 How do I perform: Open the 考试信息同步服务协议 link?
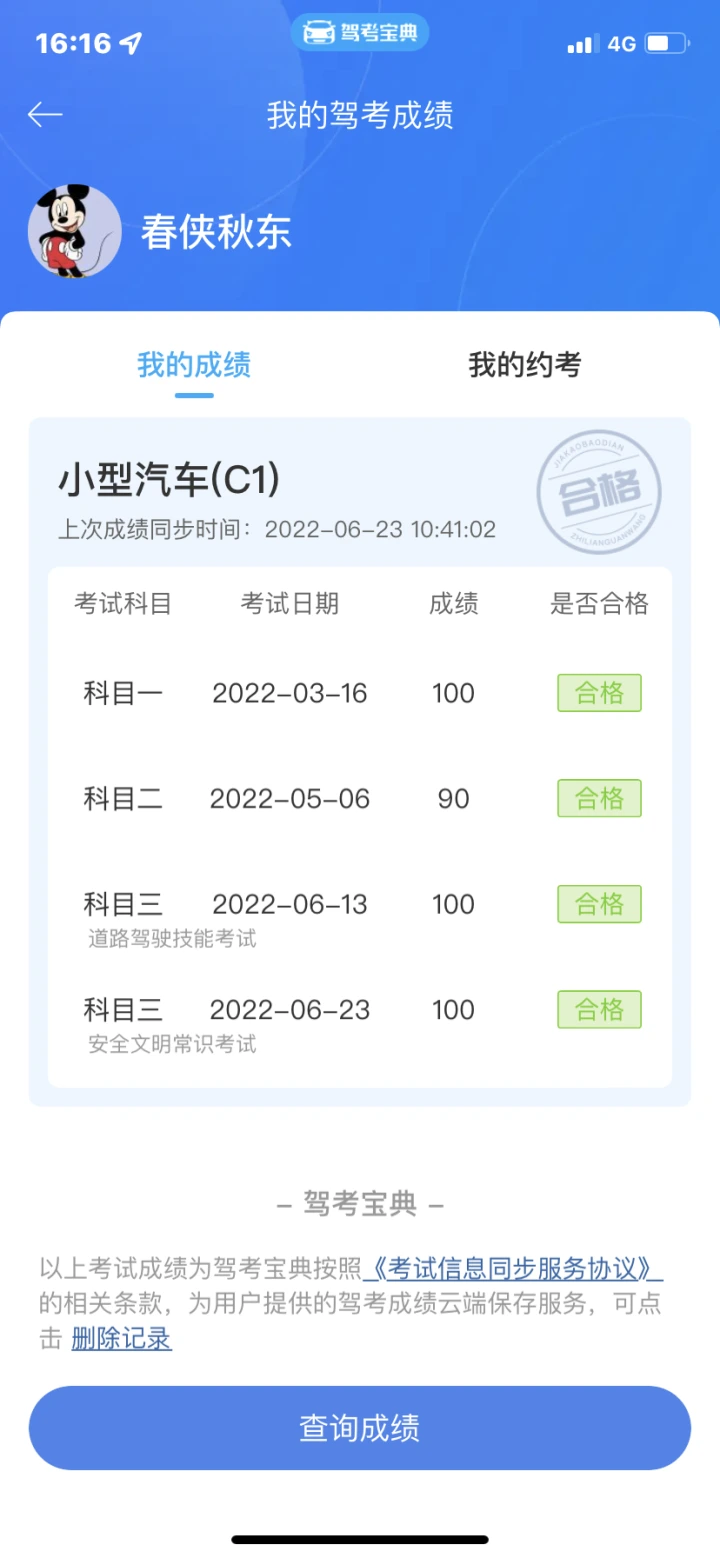click(513, 1268)
